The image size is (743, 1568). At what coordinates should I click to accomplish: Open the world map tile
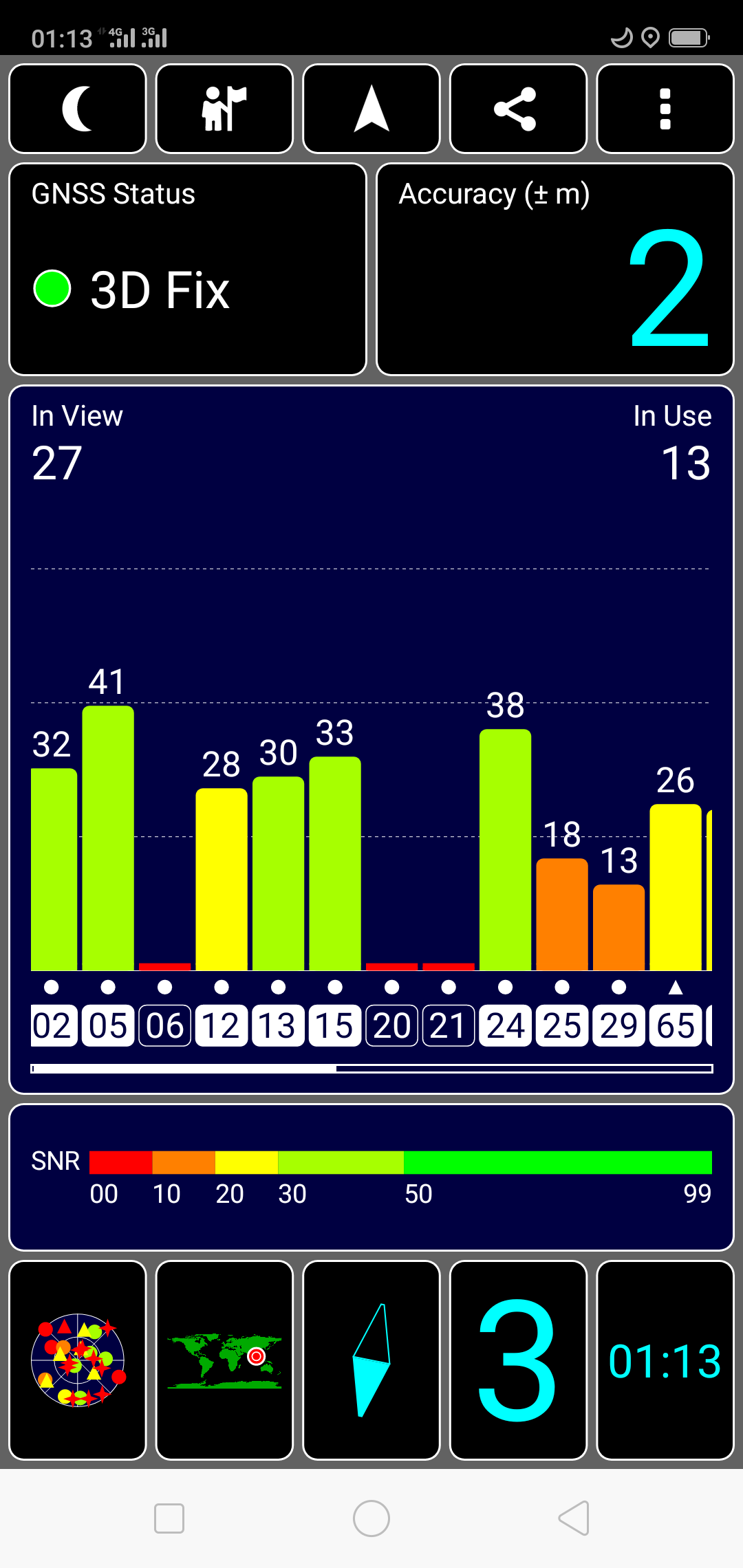[x=224, y=1360]
